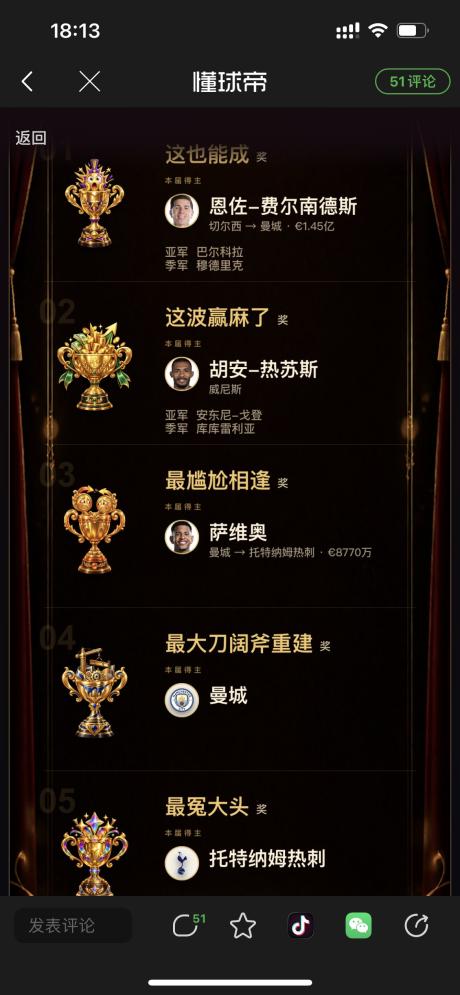
Task: Go back with the top-left arrow
Action: pos(27,82)
